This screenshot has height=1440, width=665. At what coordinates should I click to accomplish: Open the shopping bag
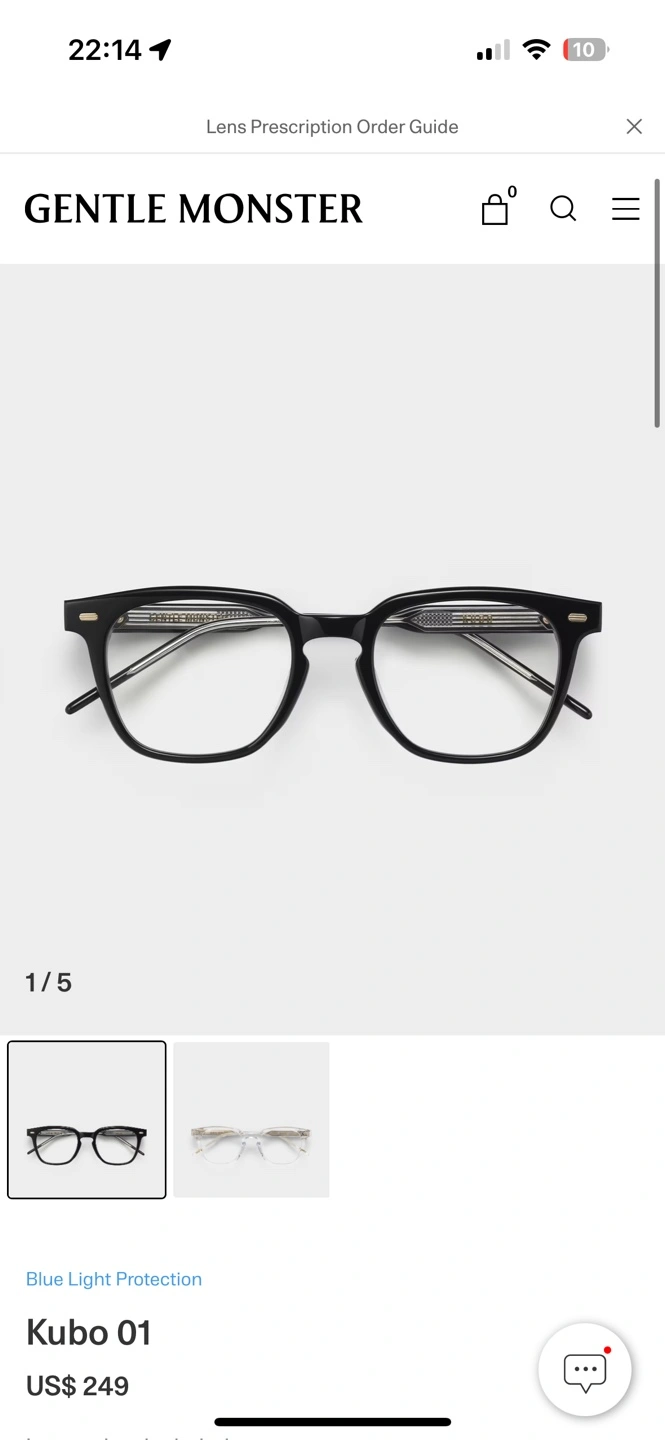[496, 208]
